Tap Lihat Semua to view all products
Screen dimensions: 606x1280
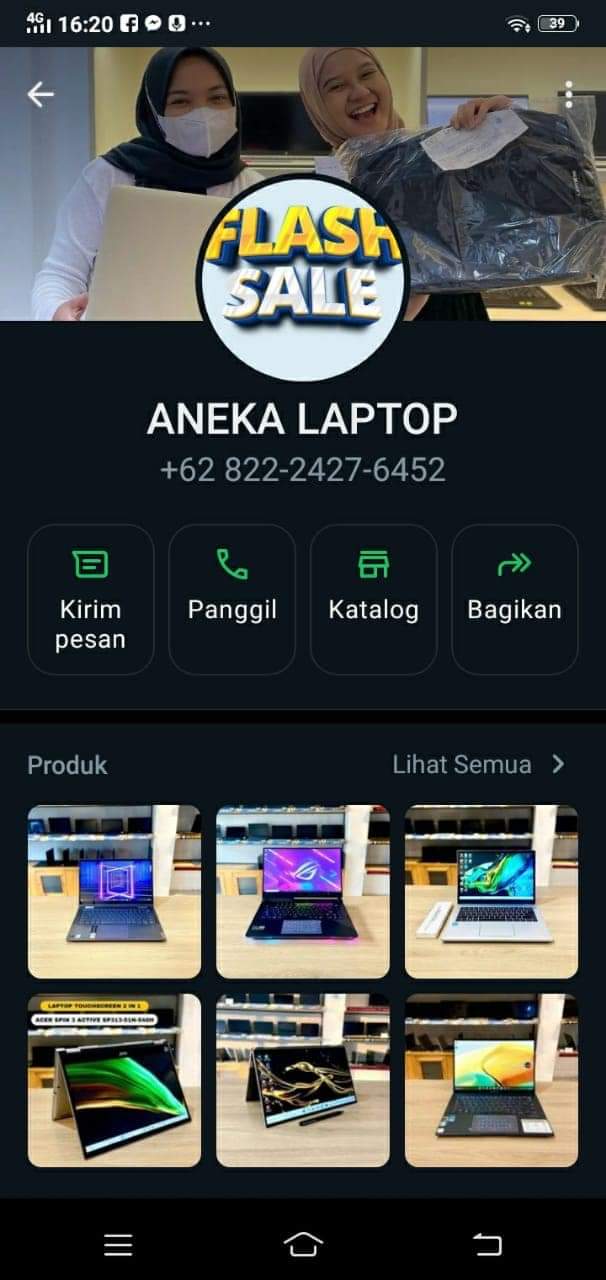[x=478, y=765]
